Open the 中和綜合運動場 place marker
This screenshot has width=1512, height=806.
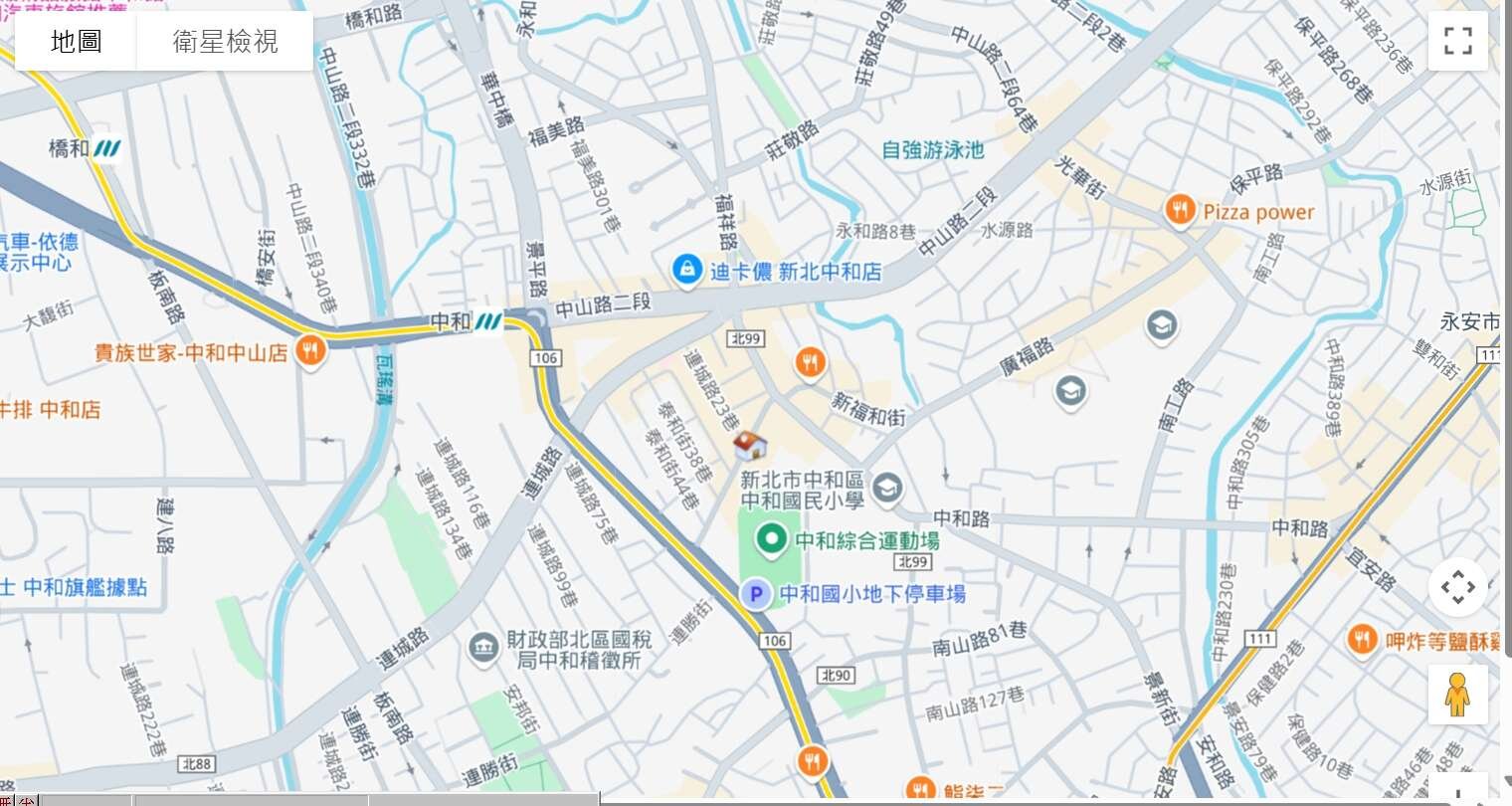coord(770,539)
